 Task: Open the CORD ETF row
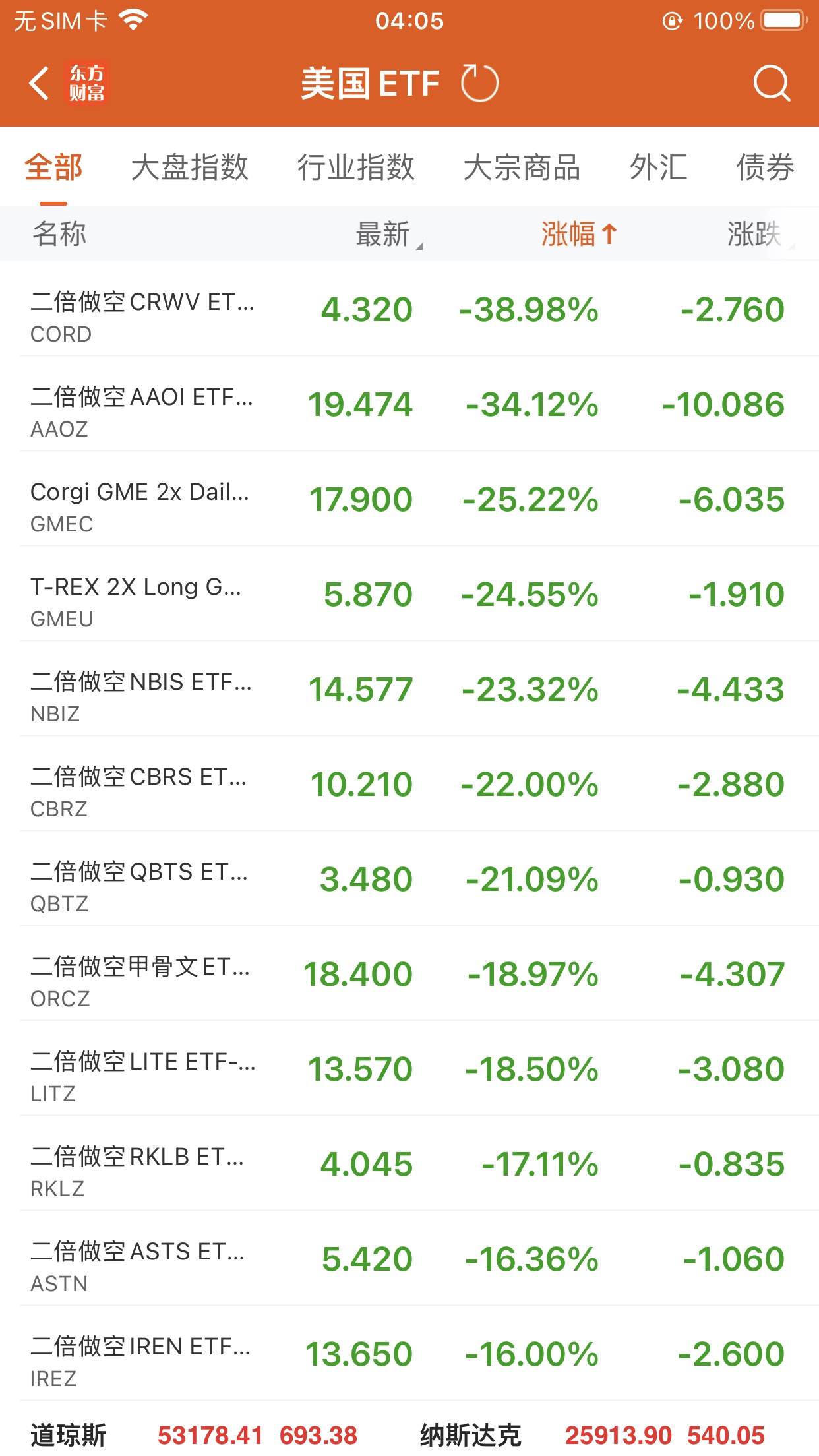coord(409,309)
